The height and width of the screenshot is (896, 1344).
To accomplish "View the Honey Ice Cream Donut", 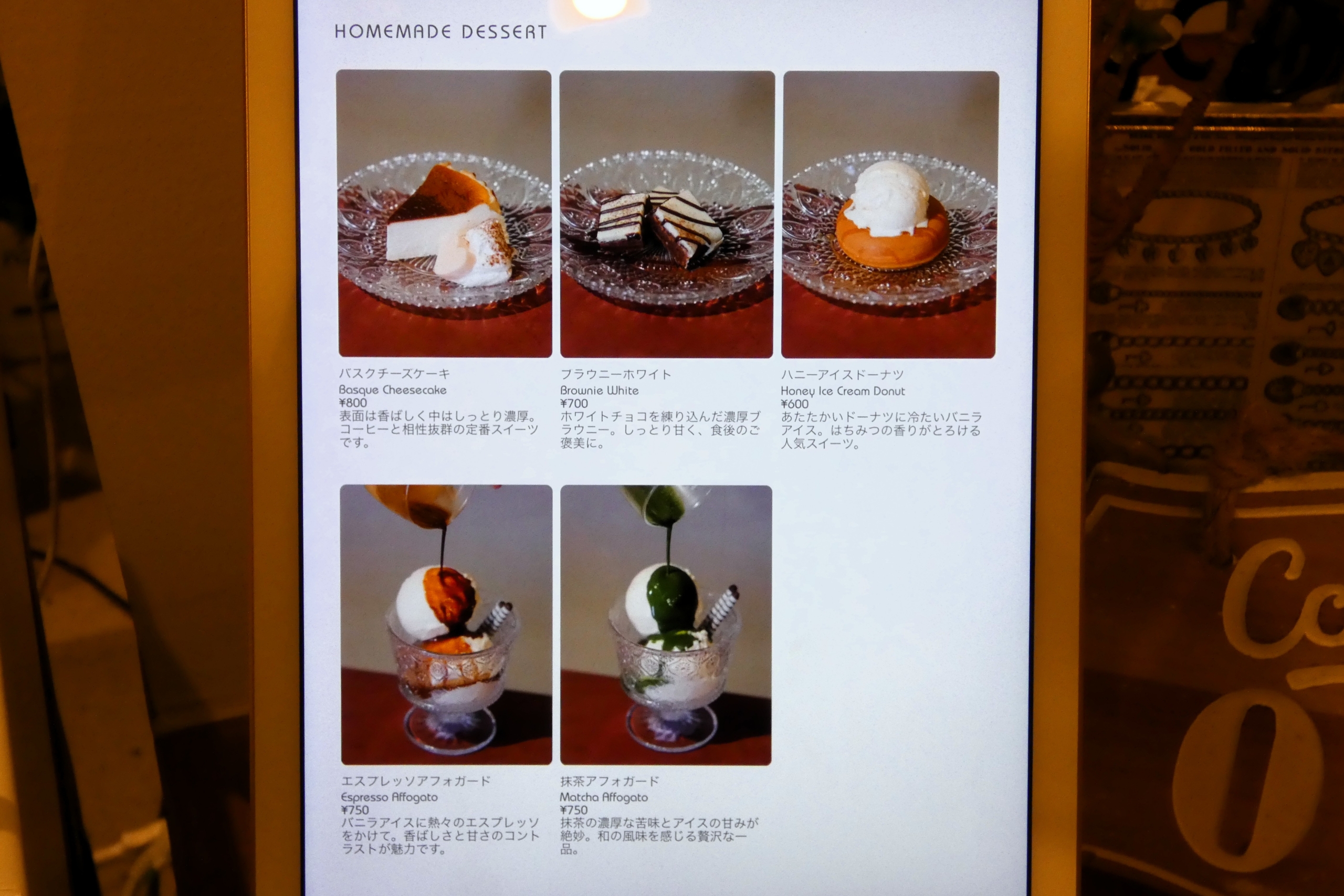I will 889,214.
